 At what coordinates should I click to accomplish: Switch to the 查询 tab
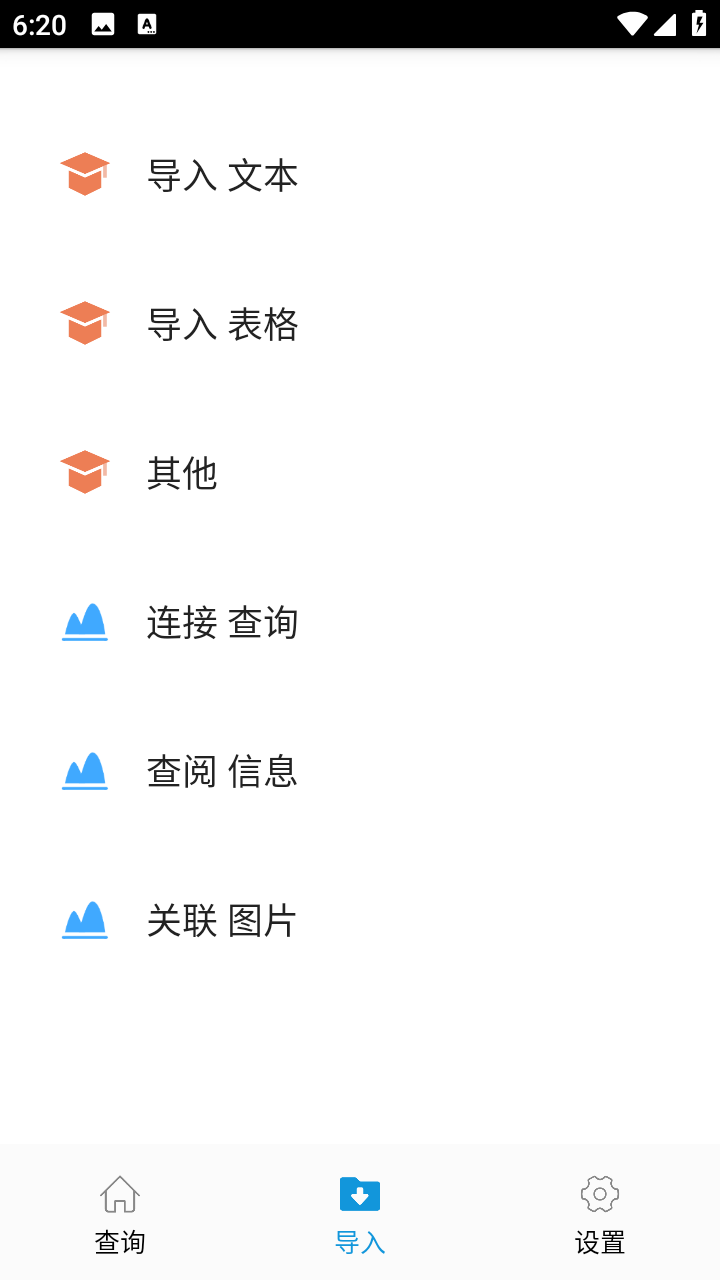120,1214
